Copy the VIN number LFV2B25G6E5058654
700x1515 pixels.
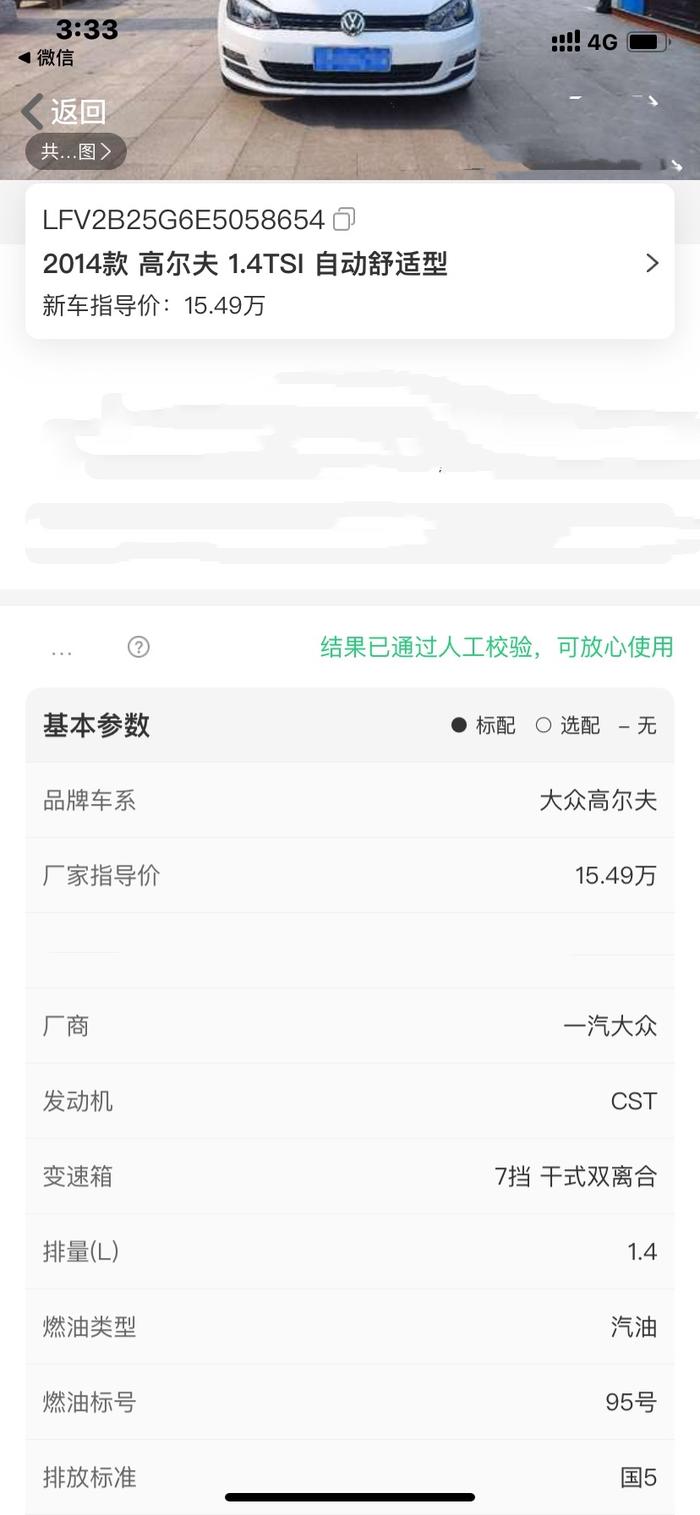(345, 219)
